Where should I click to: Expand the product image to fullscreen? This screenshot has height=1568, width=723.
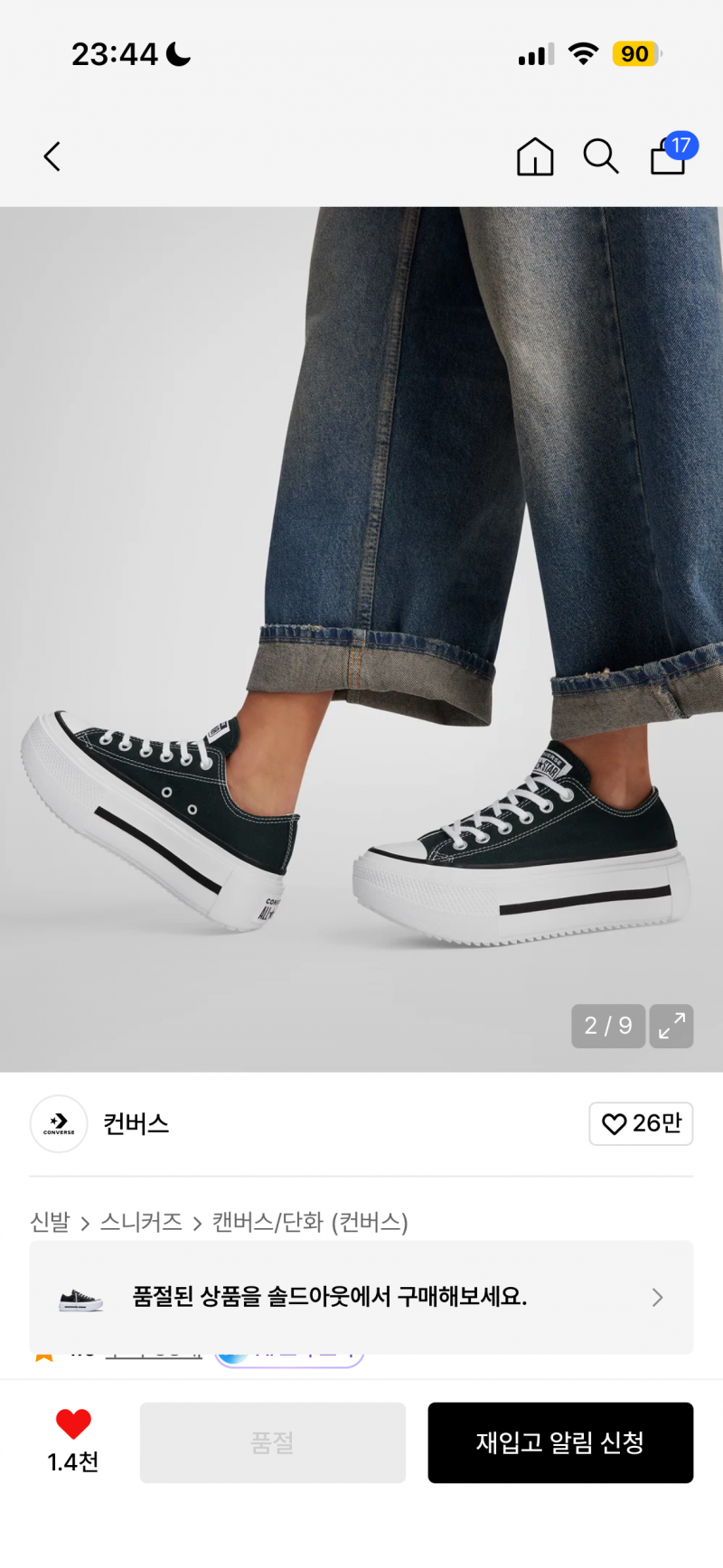(671, 1026)
